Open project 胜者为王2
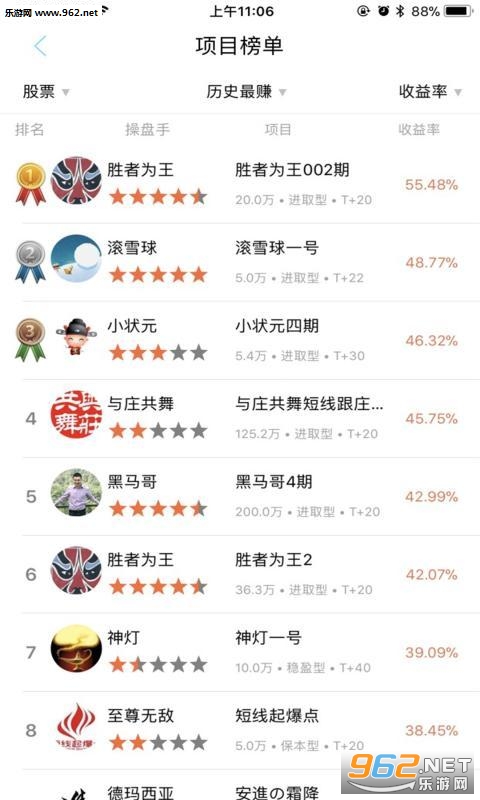This screenshot has height=800, width=480. pyautogui.click(x=240, y=574)
